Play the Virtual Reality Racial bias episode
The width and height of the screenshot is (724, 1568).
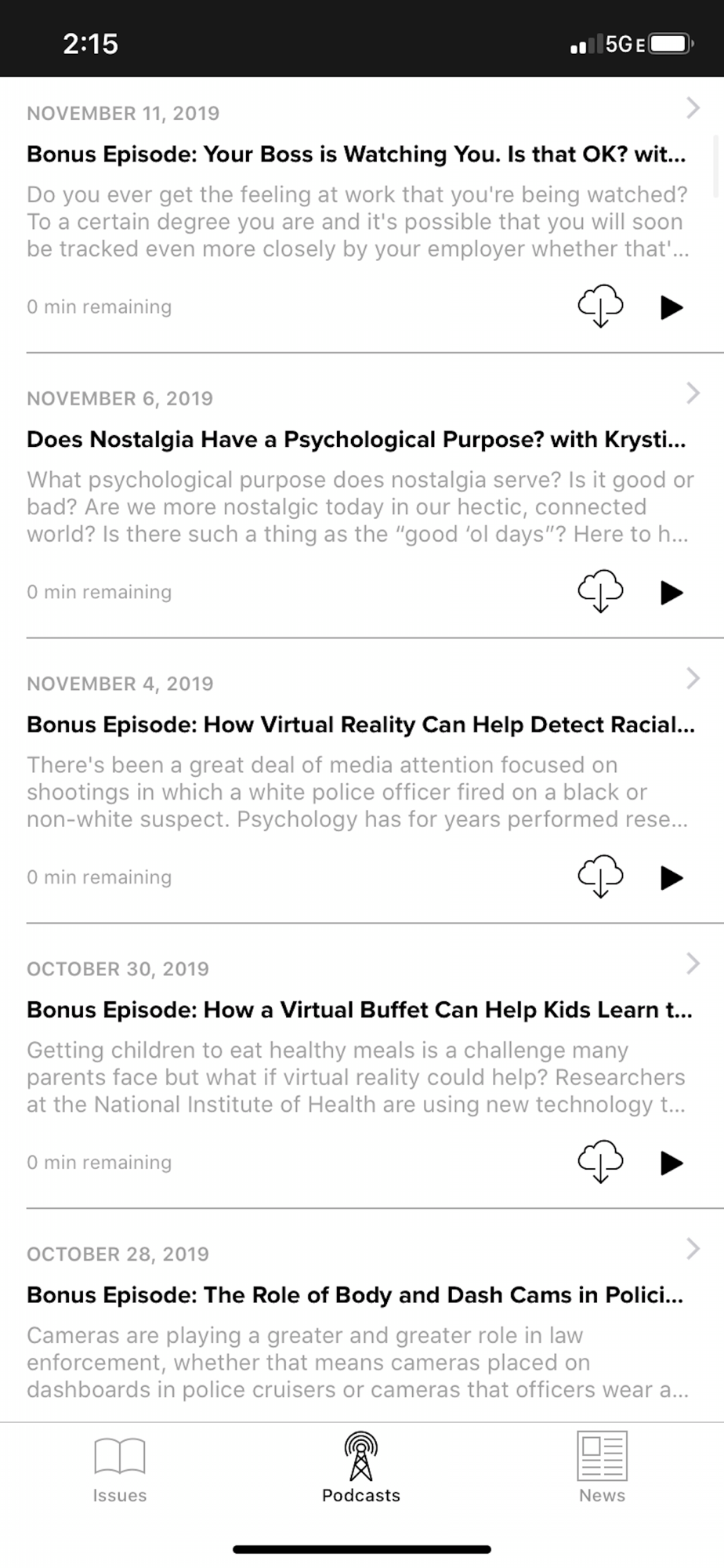tap(672, 878)
